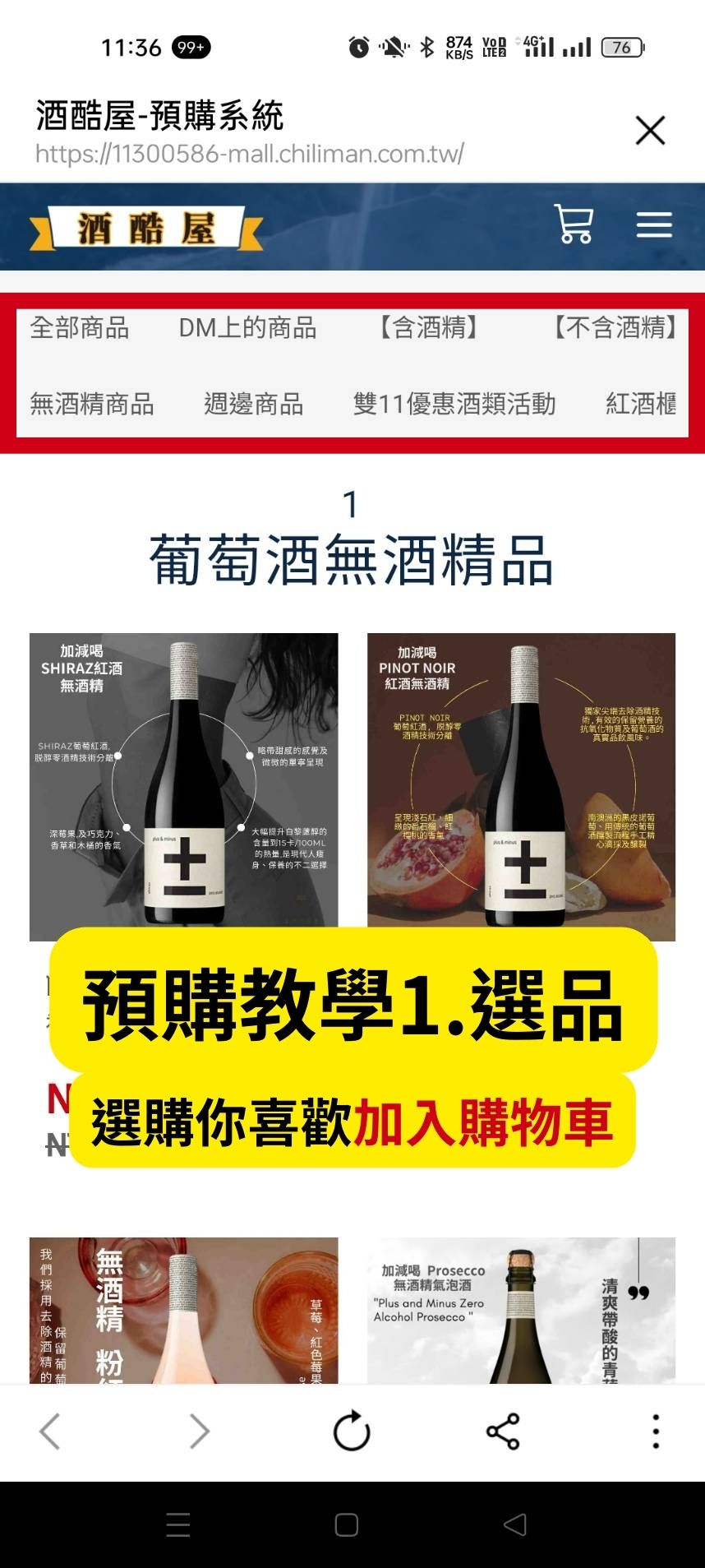Switch to DM上的商品 category
The height and width of the screenshot is (1568, 705).
[x=247, y=328]
